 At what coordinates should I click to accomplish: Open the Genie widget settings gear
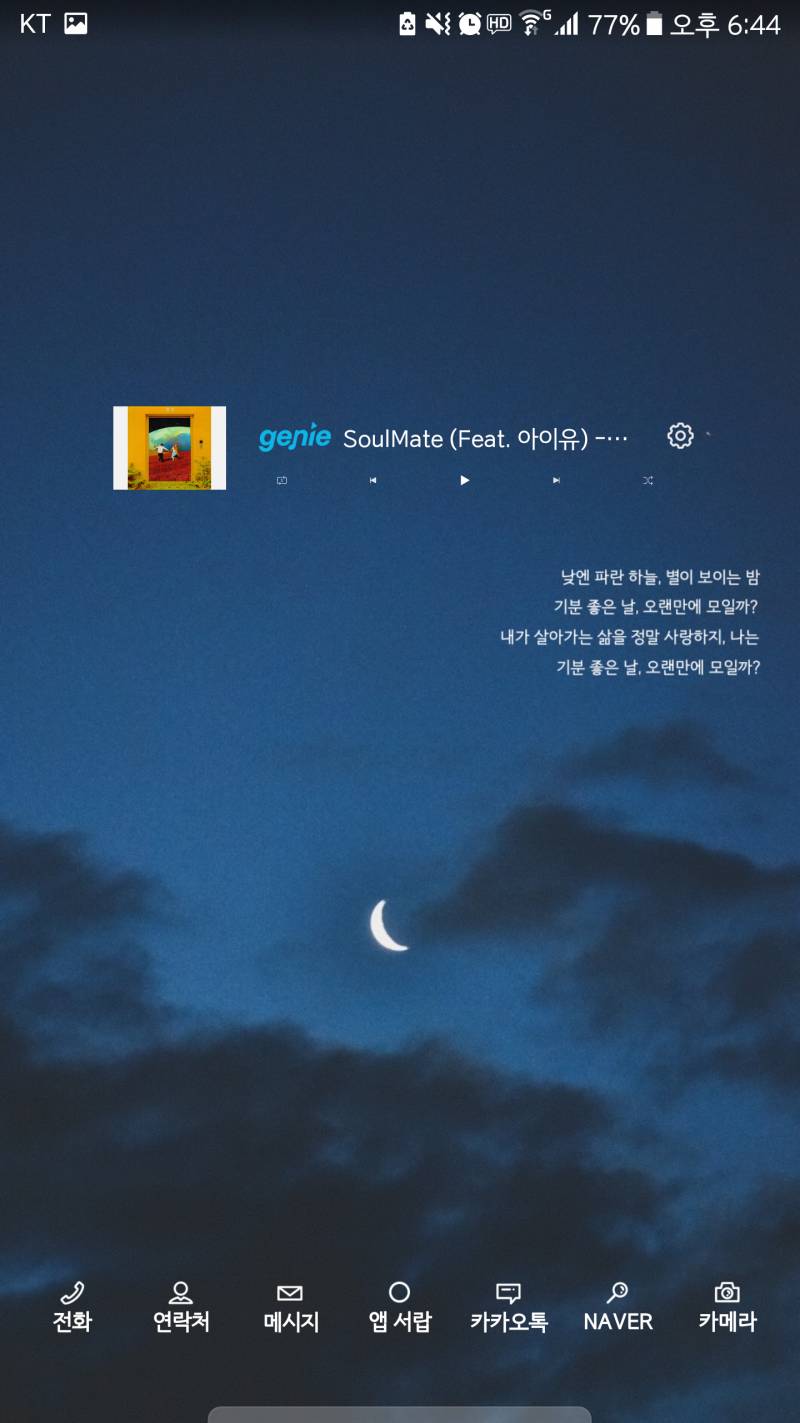[680, 436]
